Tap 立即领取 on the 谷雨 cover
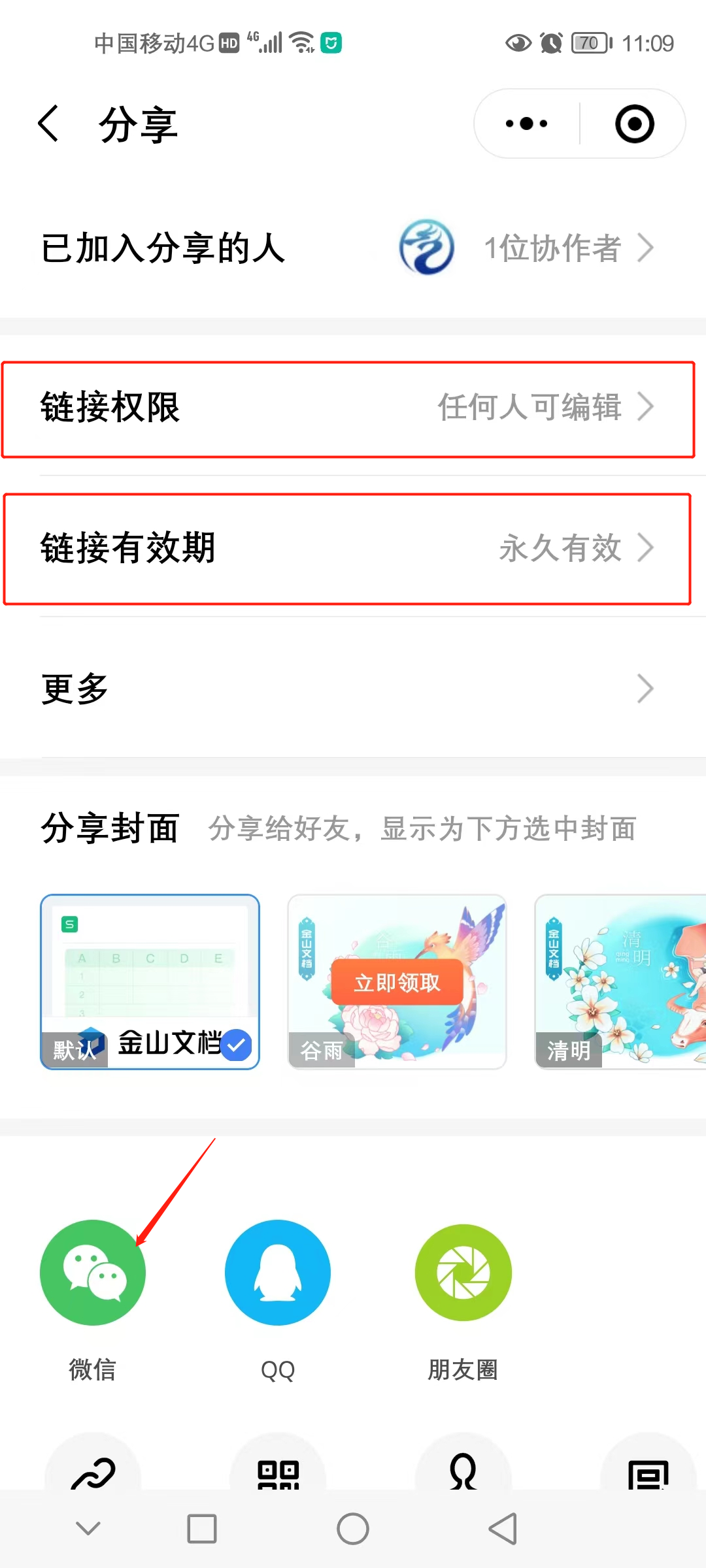Image resolution: width=706 pixels, height=1568 pixels. [x=397, y=982]
